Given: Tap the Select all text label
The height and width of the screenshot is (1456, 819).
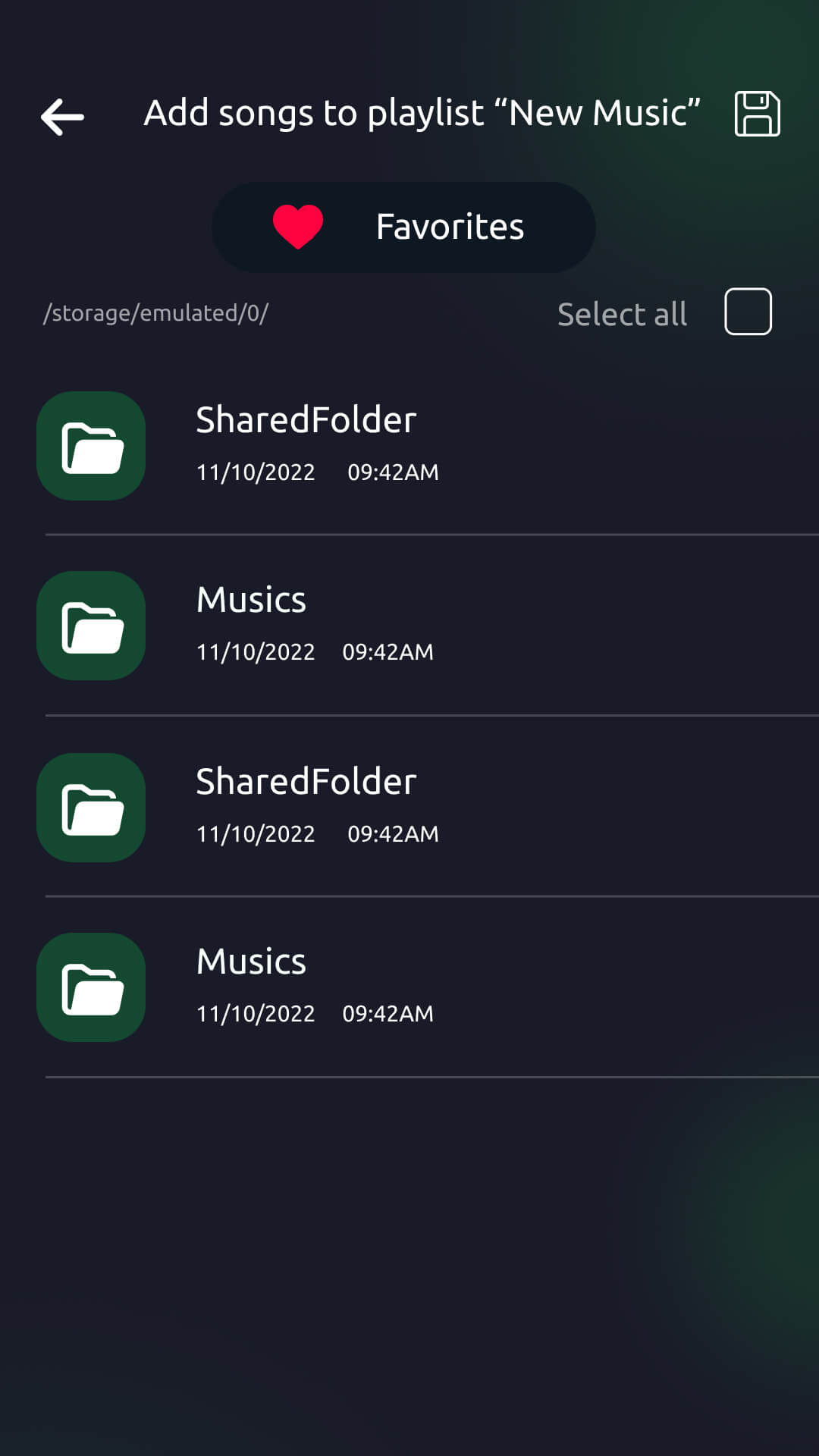Looking at the screenshot, I should pos(622,313).
